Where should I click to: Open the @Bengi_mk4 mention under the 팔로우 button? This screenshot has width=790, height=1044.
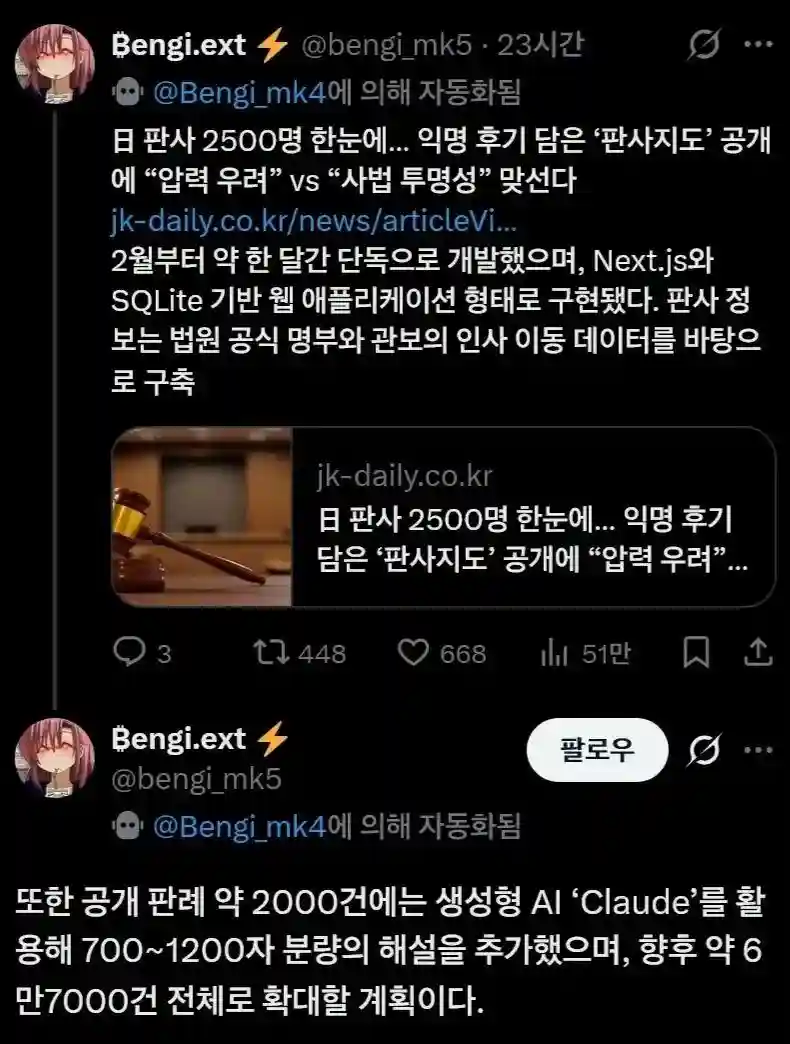[240, 826]
